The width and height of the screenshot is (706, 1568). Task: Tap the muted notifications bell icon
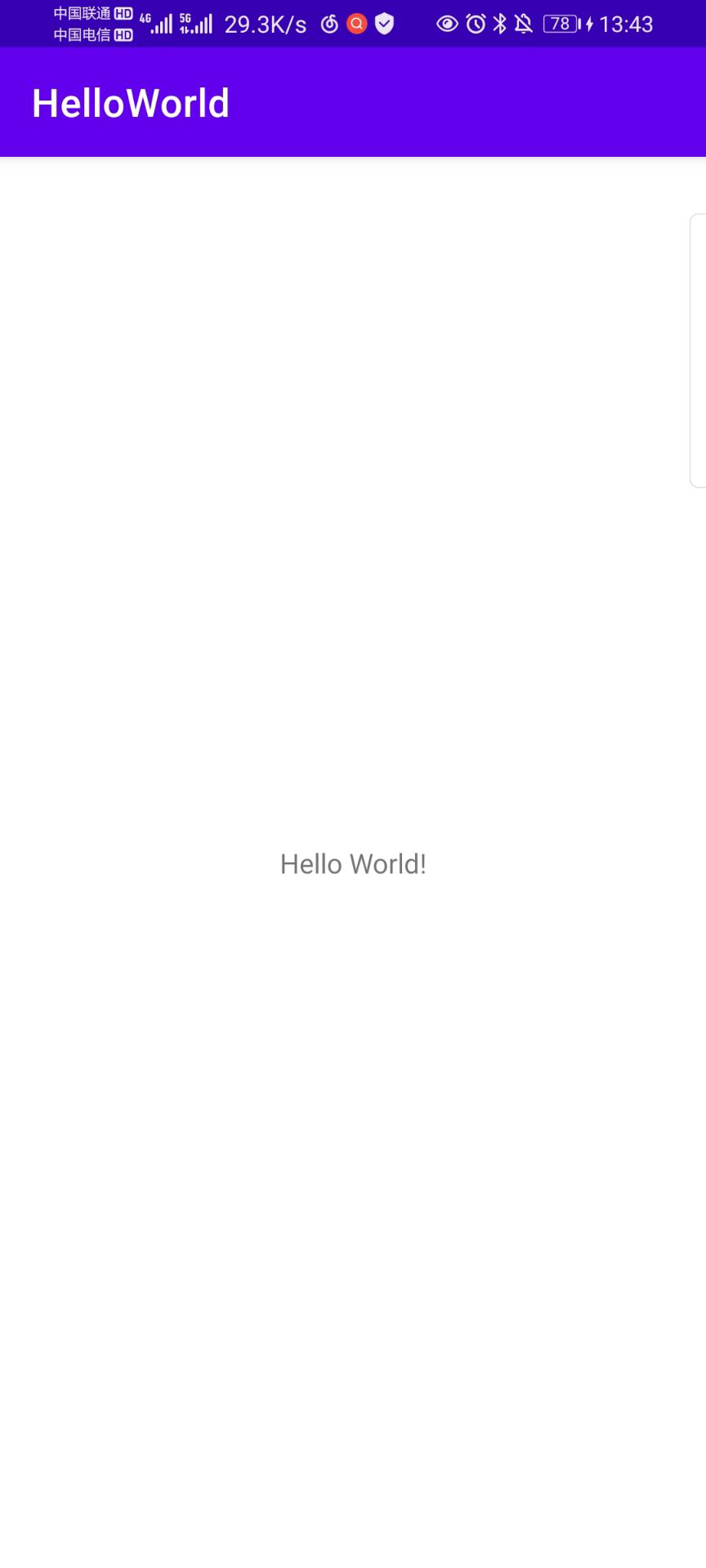pyautogui.click(x=524, y=24)
